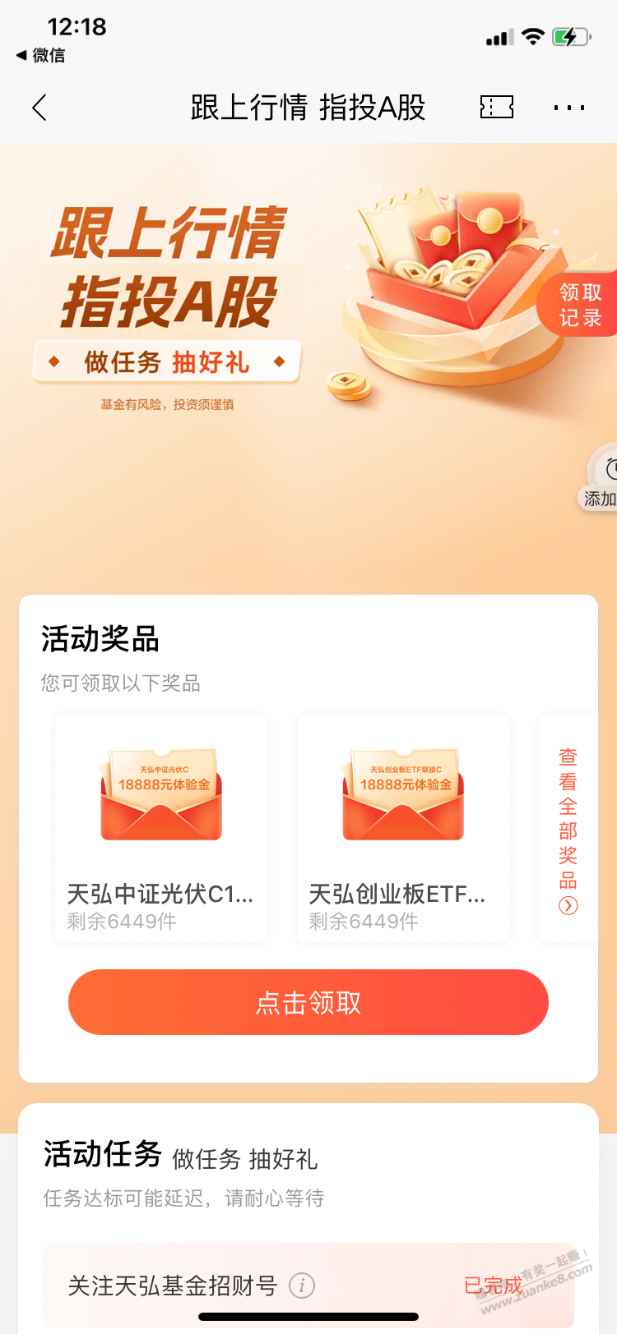Tap 点击领取 to claim the prize
The height and width of the screenshot is (1334, 617).
point(308,1002)
